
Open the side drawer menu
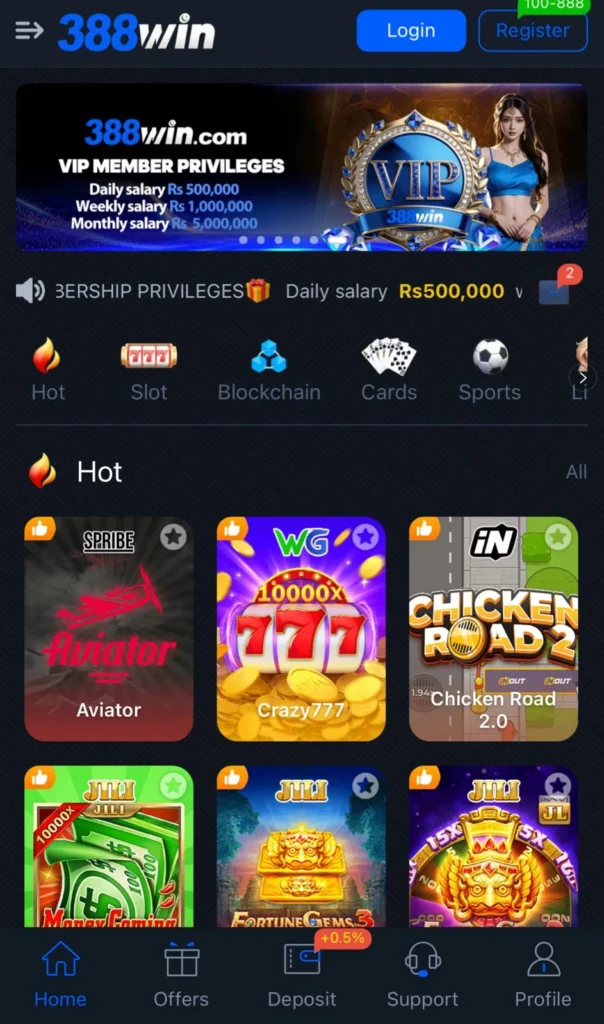coord(29,30)
